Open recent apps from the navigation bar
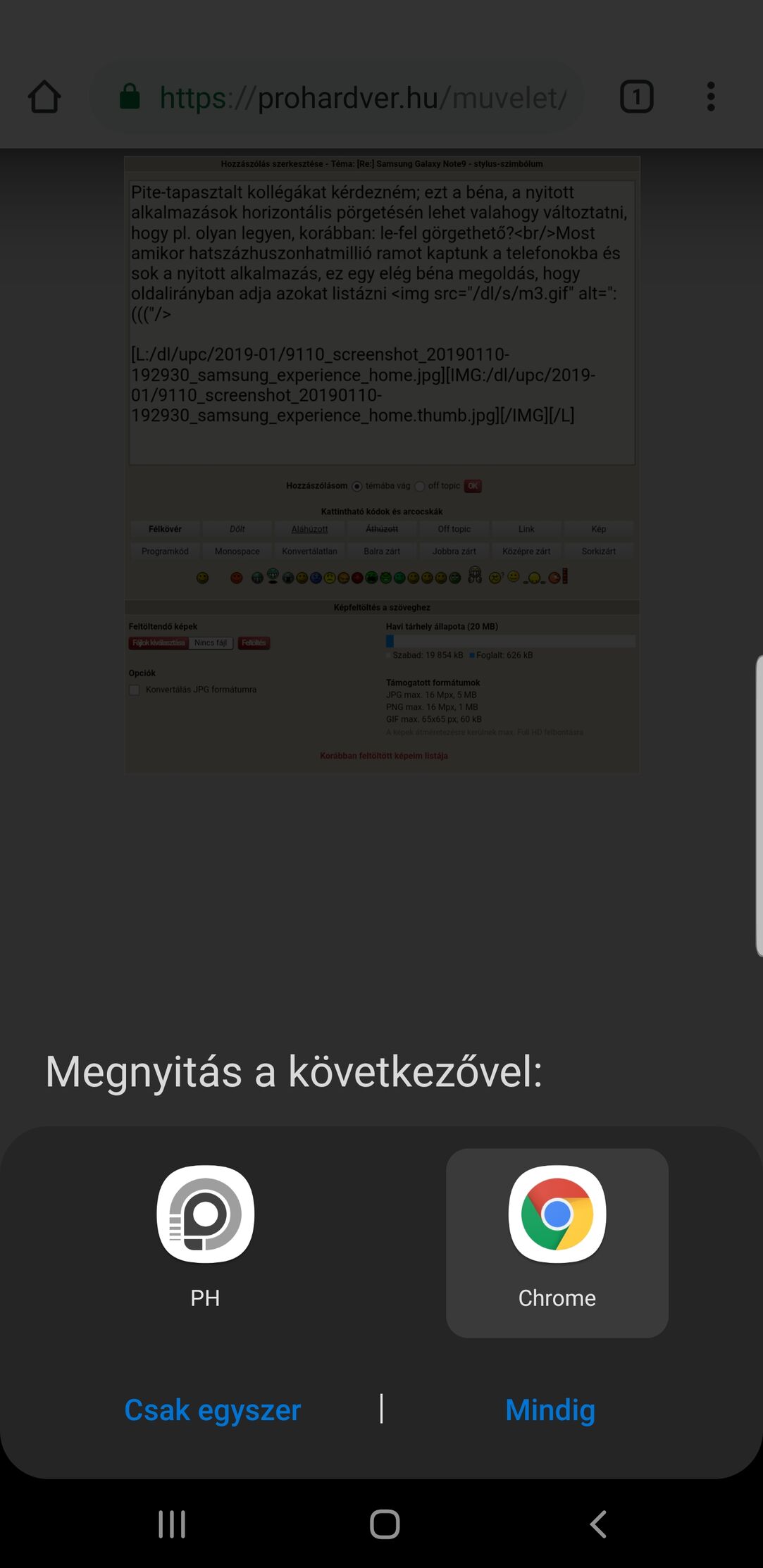Image resolution: width=763 pixels, height=1568 pixels. coord(171,1524)
